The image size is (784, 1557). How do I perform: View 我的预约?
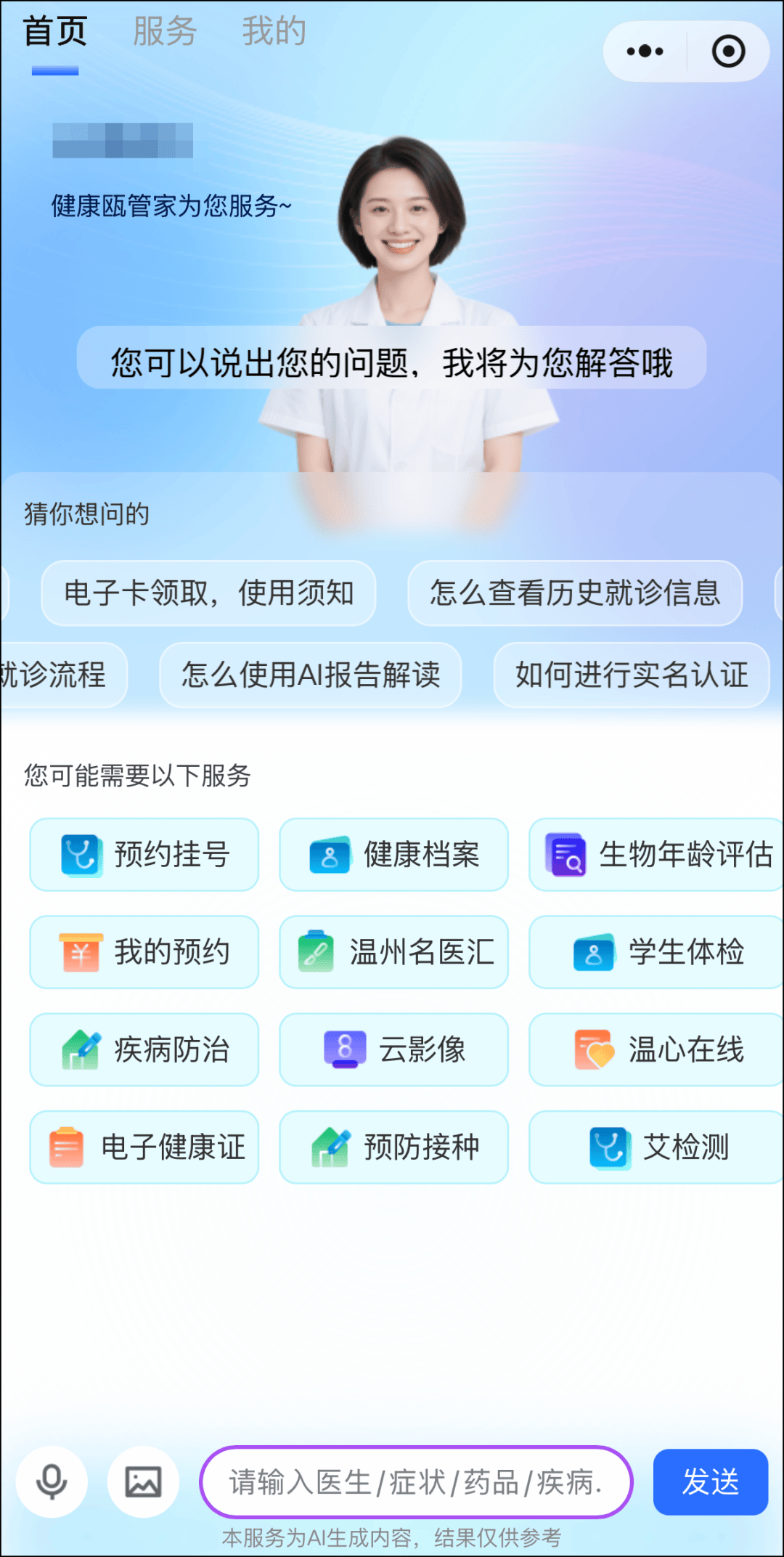click(144, 952)
